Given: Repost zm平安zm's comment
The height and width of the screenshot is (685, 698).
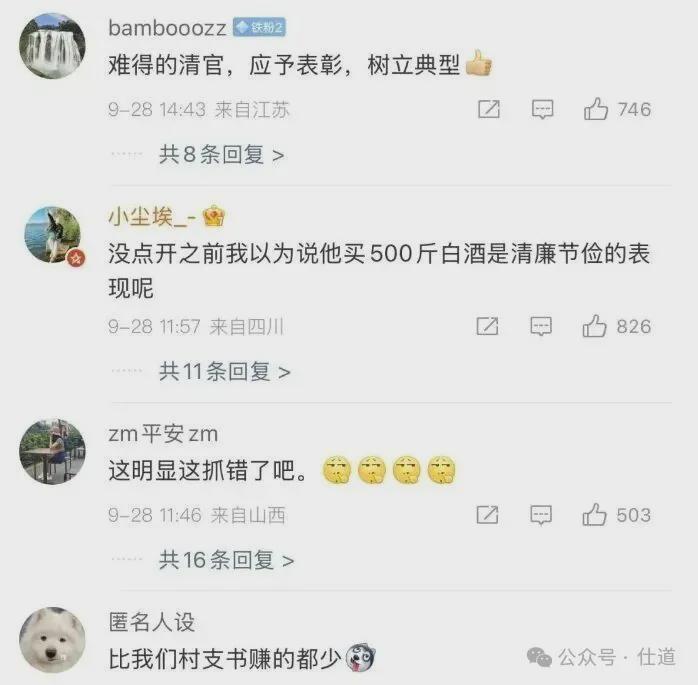Looking at the screenshot, I should (x=488, y=515).
